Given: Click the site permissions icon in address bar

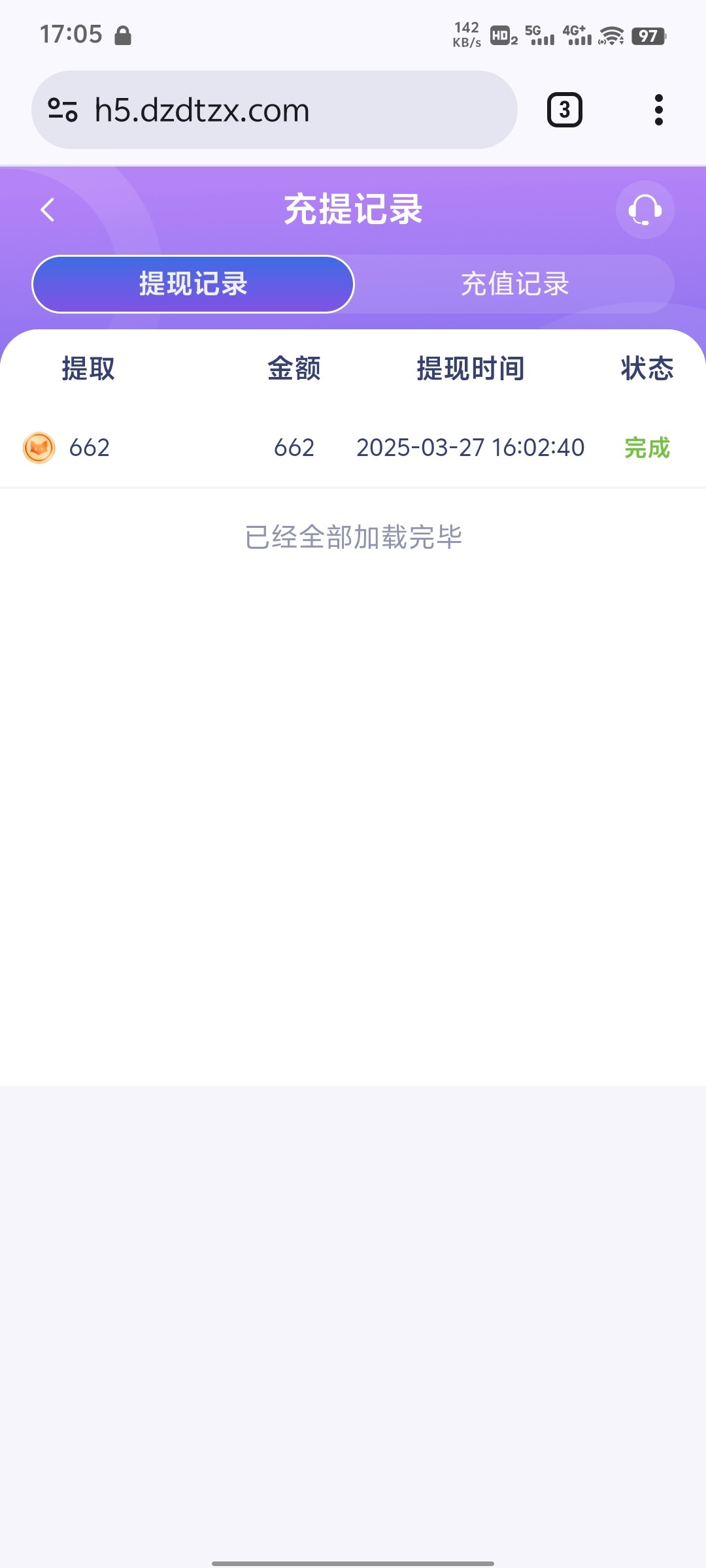Looking at the screenshot, I should pos(61,110).
